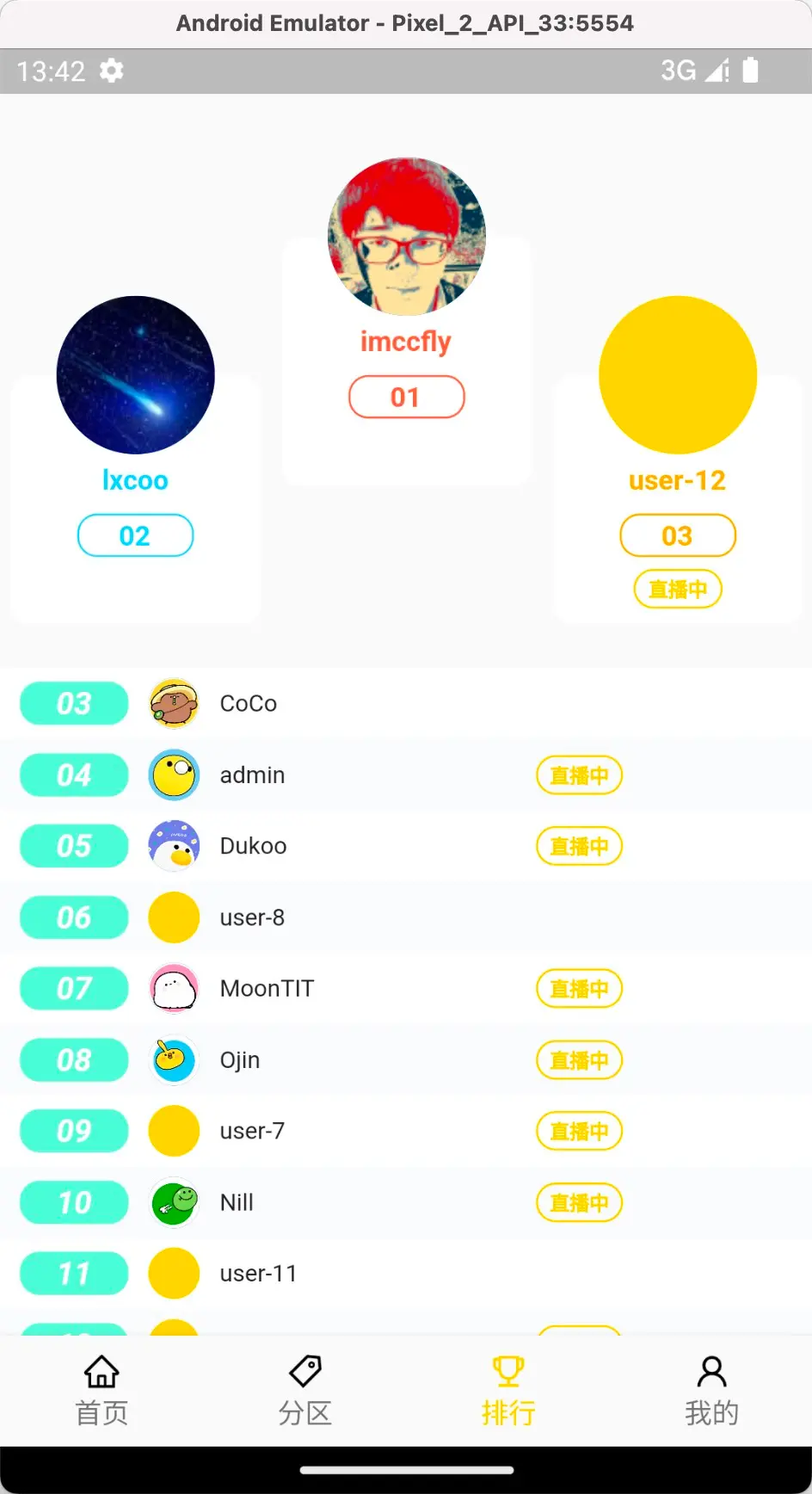
Task: Tap the 直播中 badge under user-12
Action: click(x=677, y=590)
